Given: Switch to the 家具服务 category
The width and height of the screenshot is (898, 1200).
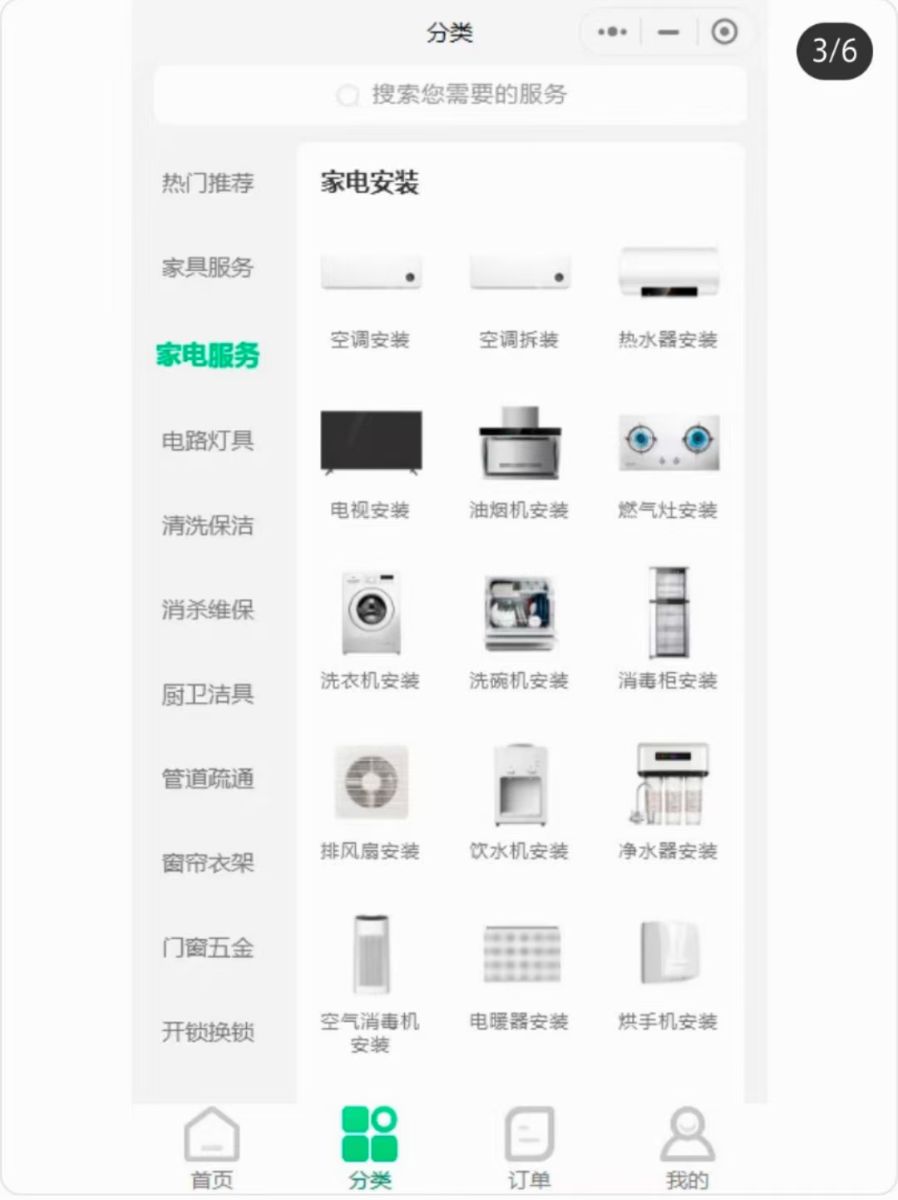Looking at the screenshot, I should tap(208, 268).
